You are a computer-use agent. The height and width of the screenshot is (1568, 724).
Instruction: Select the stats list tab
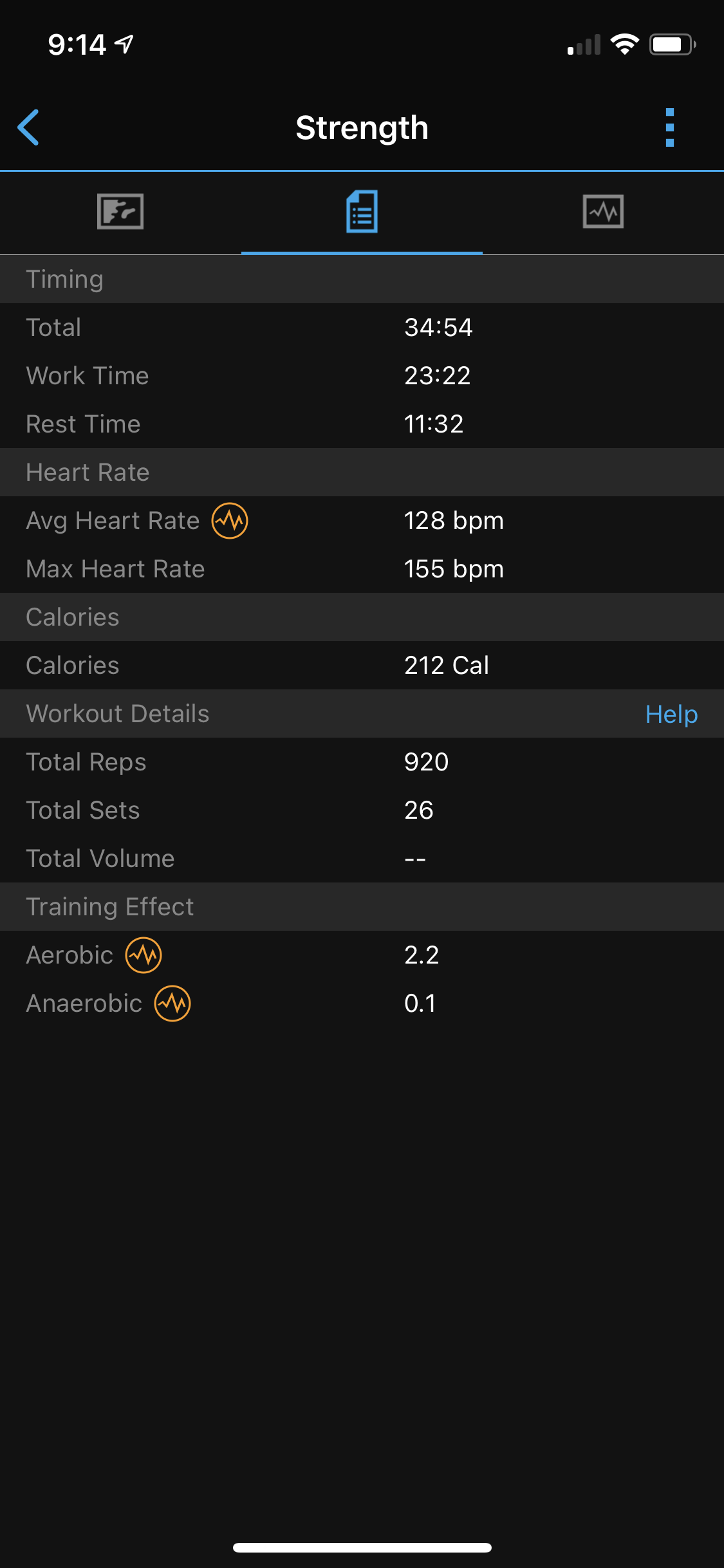[x=362, y=212]
